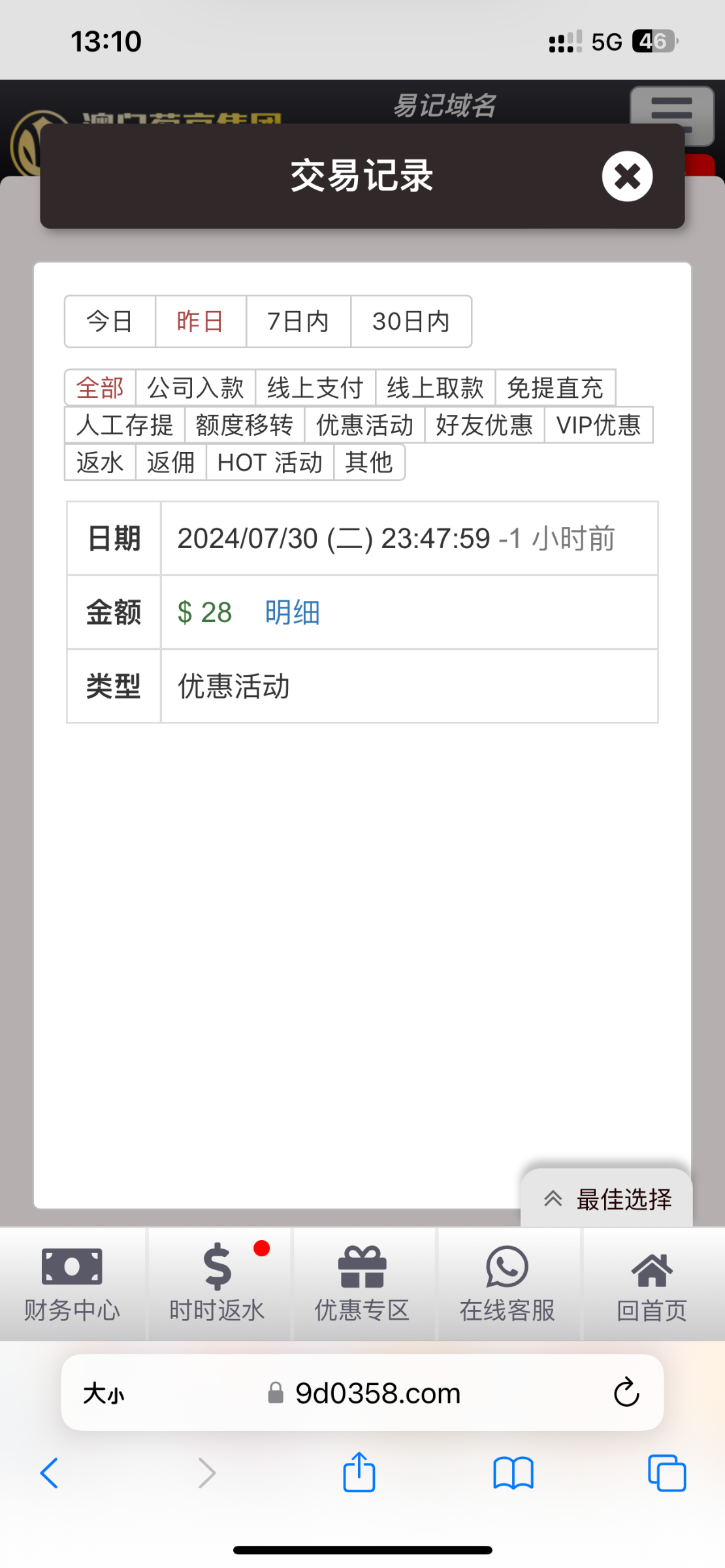Image resolution: width=725 pixels, height=1568 pixels.
Task: Open Safari's share sheet
Action: pos(359,1471)
